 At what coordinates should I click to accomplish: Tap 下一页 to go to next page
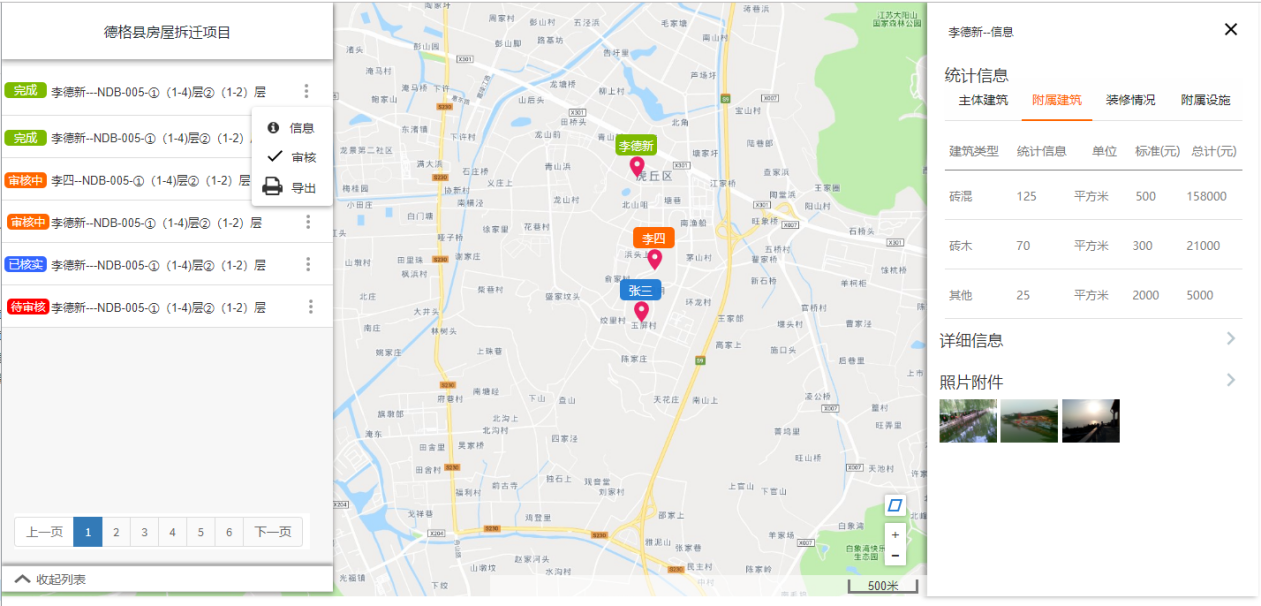(x=273, y=532)
